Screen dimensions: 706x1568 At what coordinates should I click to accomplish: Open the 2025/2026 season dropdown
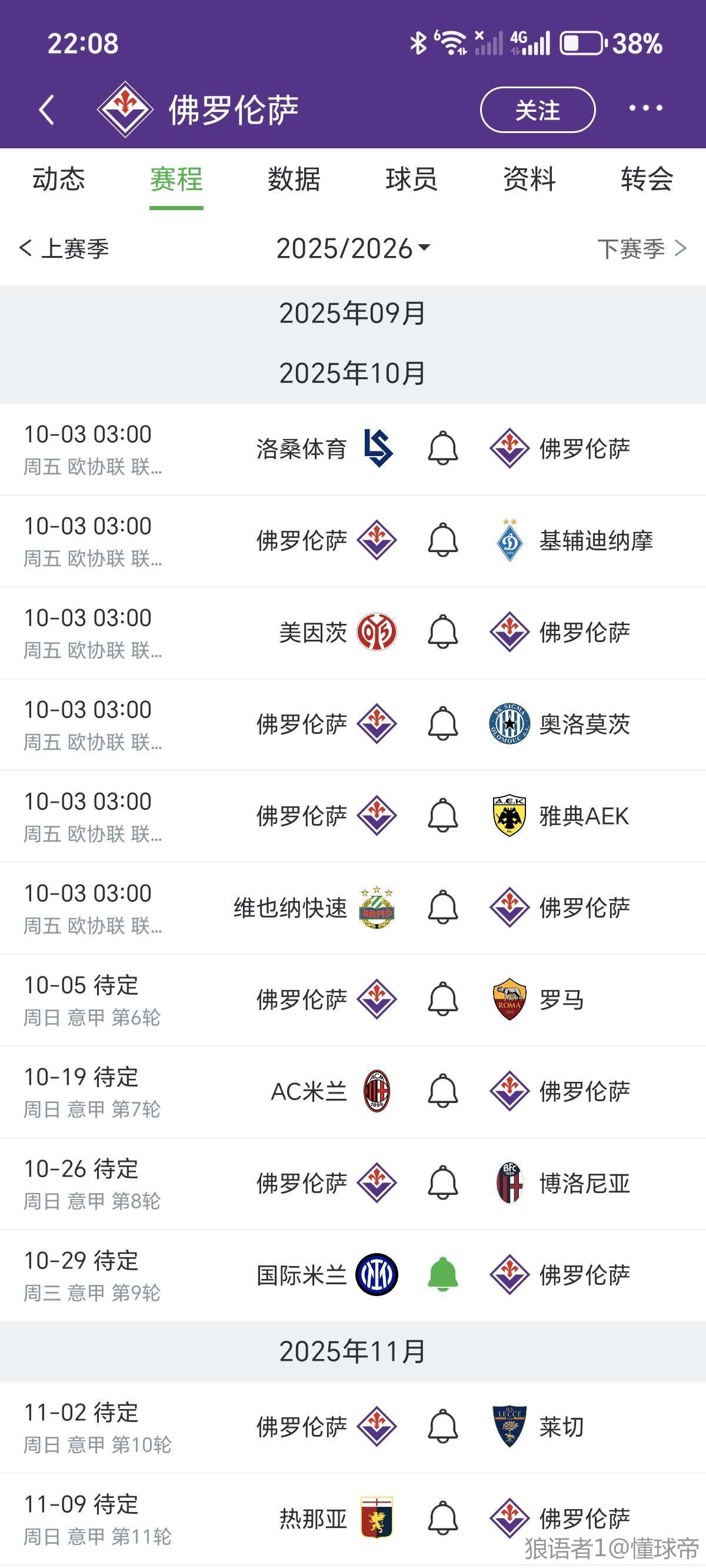tap(353, 248)
